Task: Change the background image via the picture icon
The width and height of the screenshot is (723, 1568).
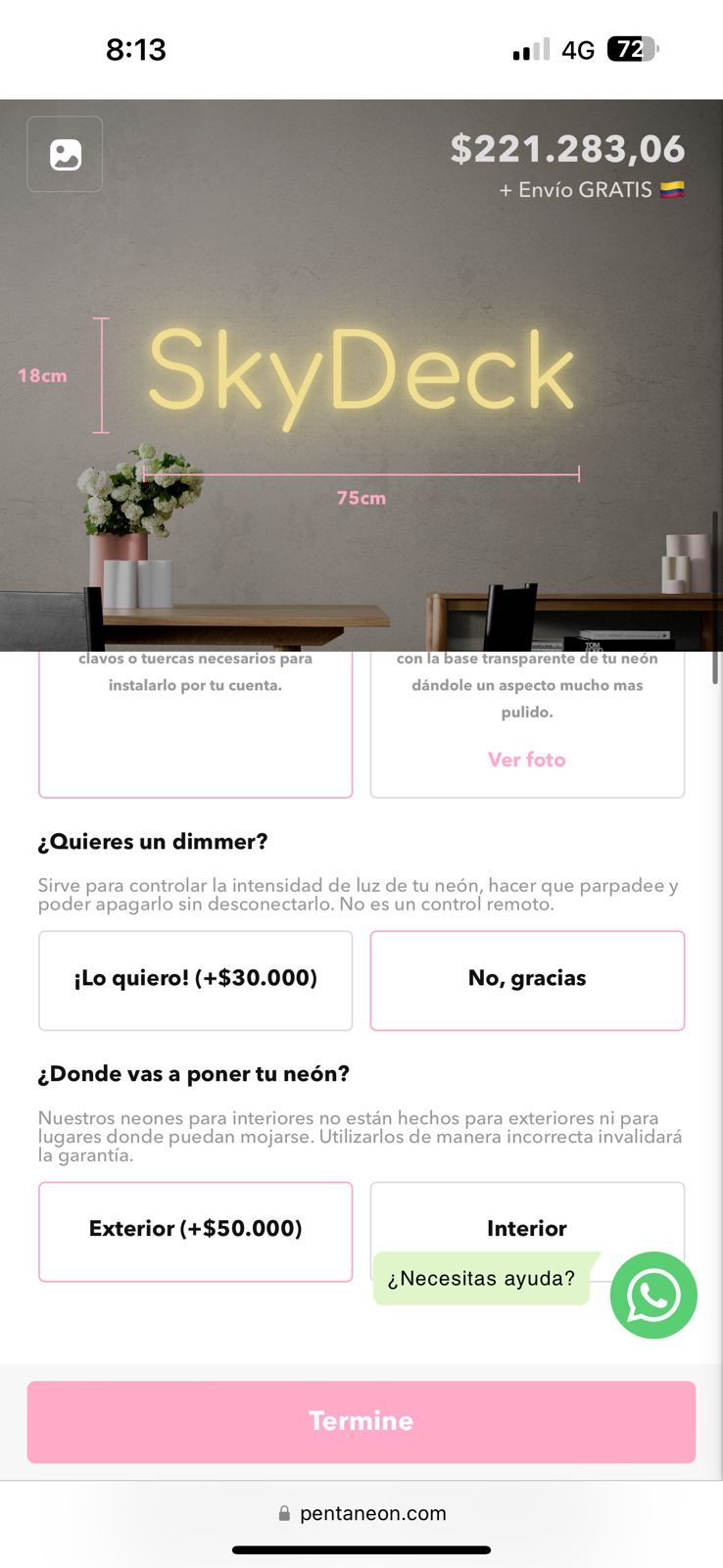Action: [x=65, y=155]
